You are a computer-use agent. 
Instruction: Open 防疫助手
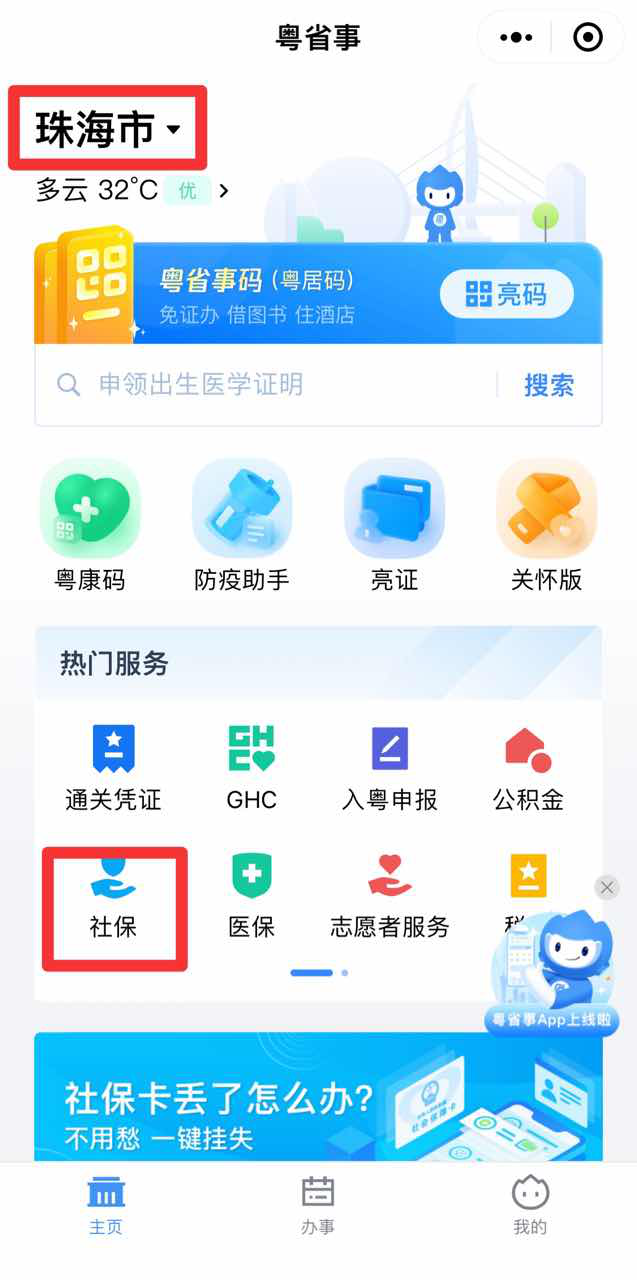click(242, 525)
